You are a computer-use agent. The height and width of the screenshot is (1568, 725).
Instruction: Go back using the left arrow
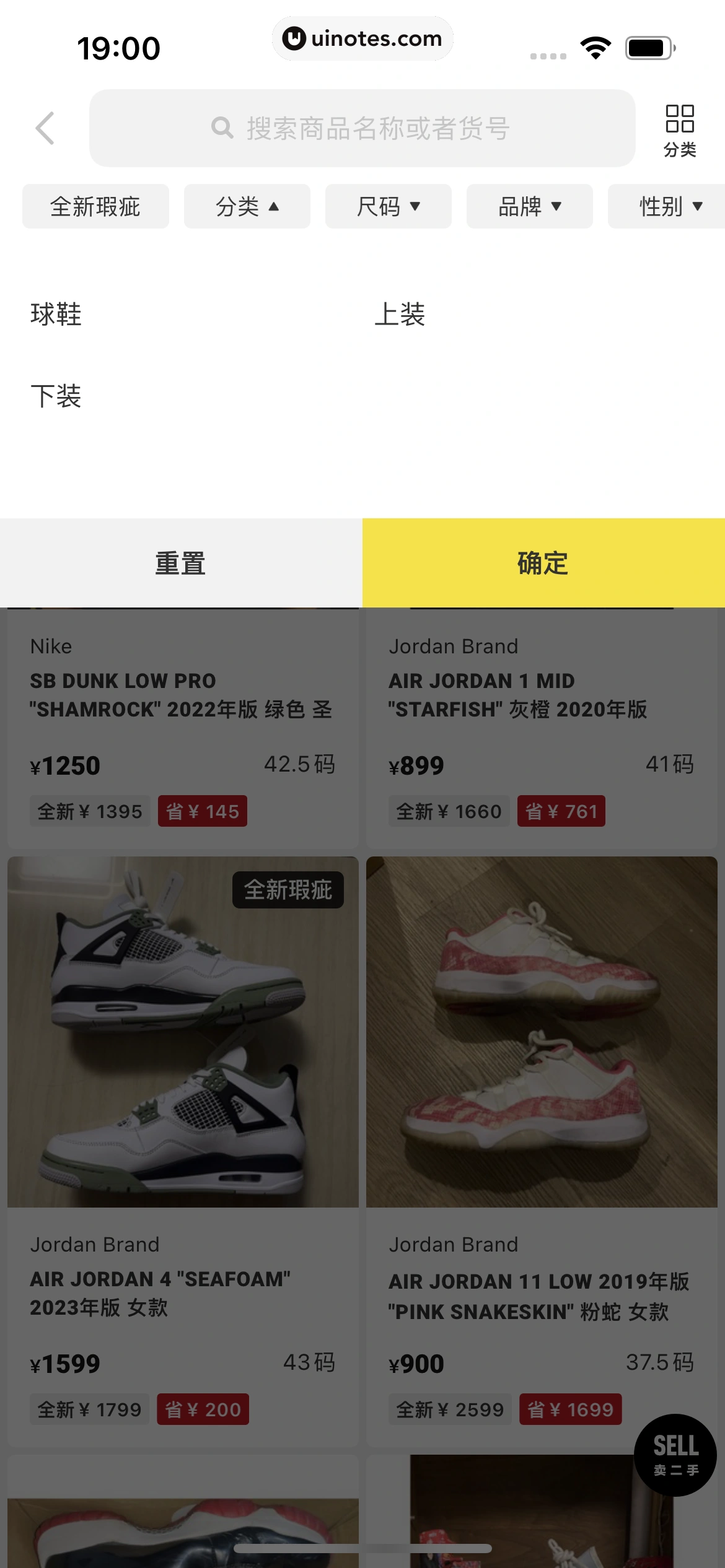click(43, 128)
